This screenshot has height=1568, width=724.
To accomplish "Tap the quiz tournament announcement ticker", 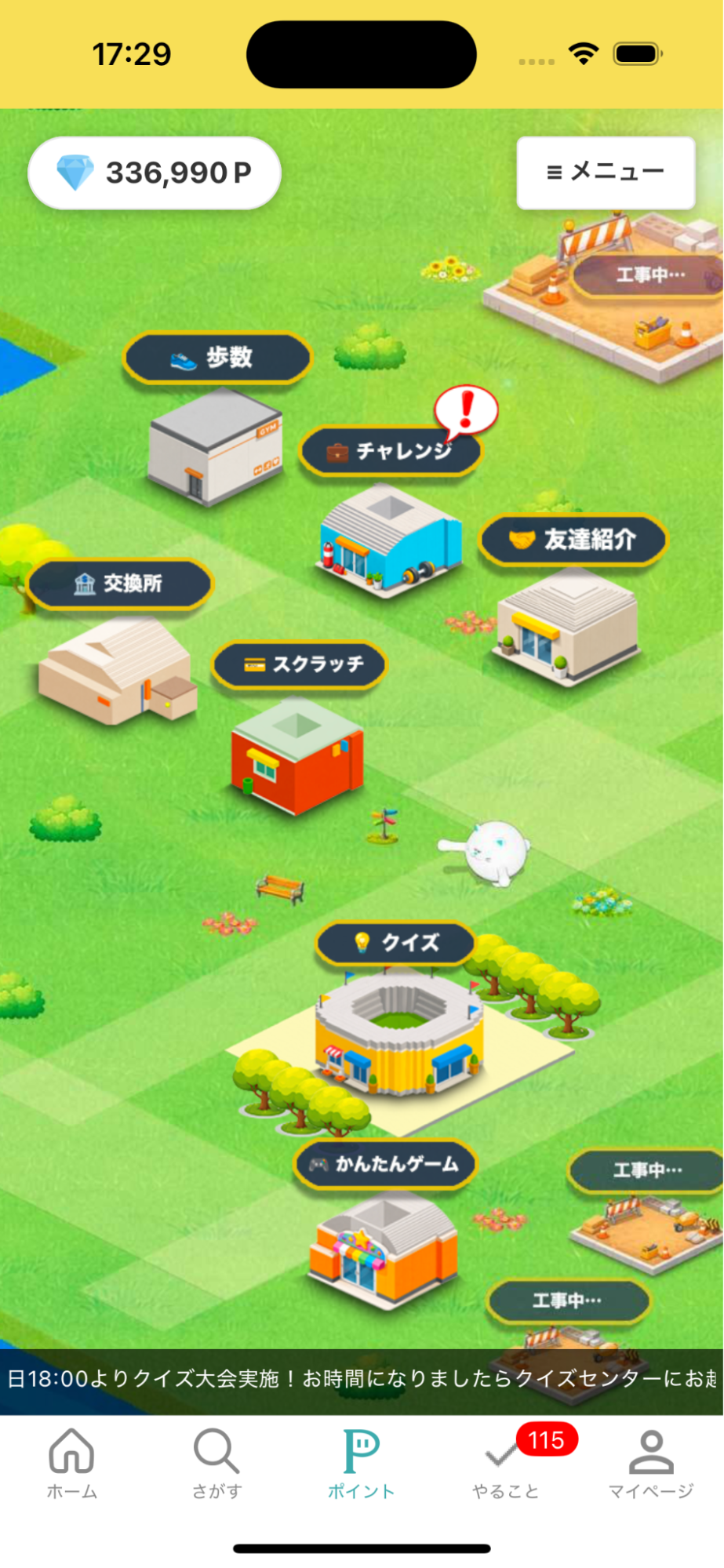I will pyautogui.click(x=362, y=1378).
